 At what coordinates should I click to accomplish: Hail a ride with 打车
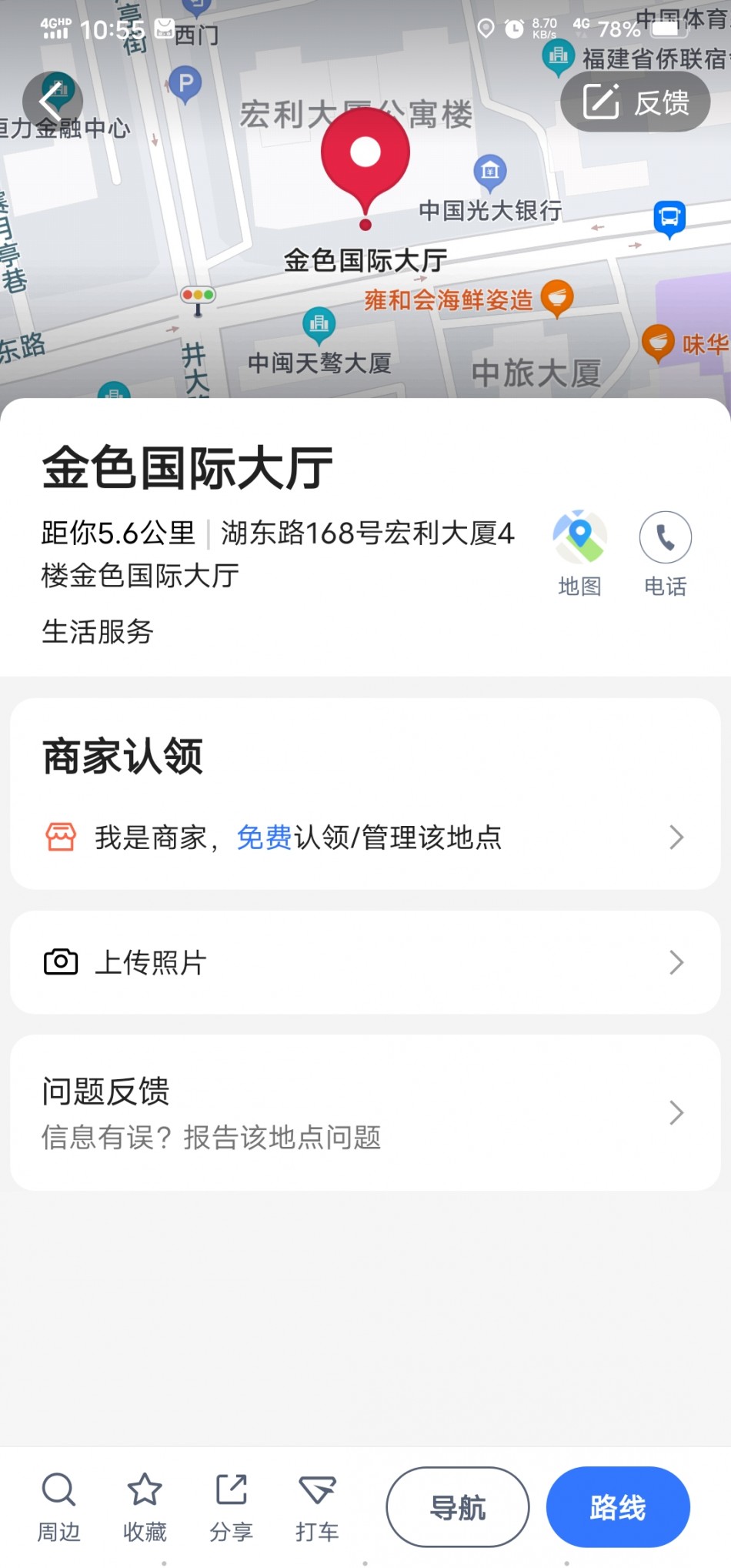click(317, 1507)
